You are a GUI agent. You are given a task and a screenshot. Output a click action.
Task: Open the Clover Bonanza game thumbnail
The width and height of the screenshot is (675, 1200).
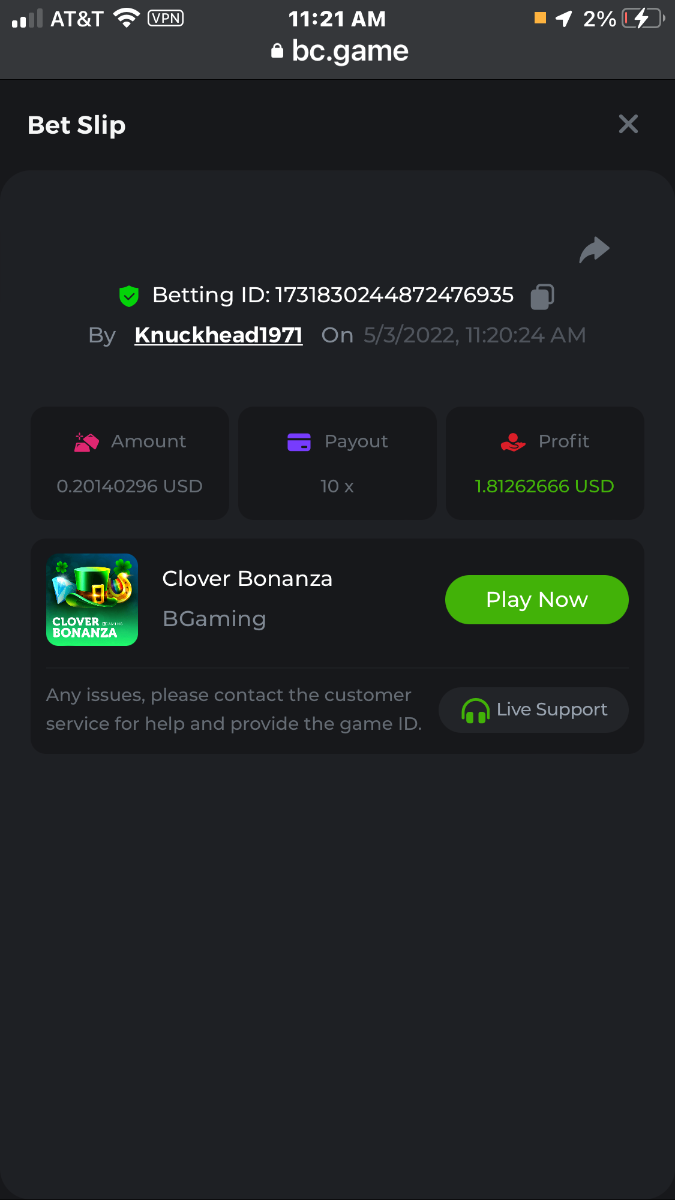pos(92,600)
